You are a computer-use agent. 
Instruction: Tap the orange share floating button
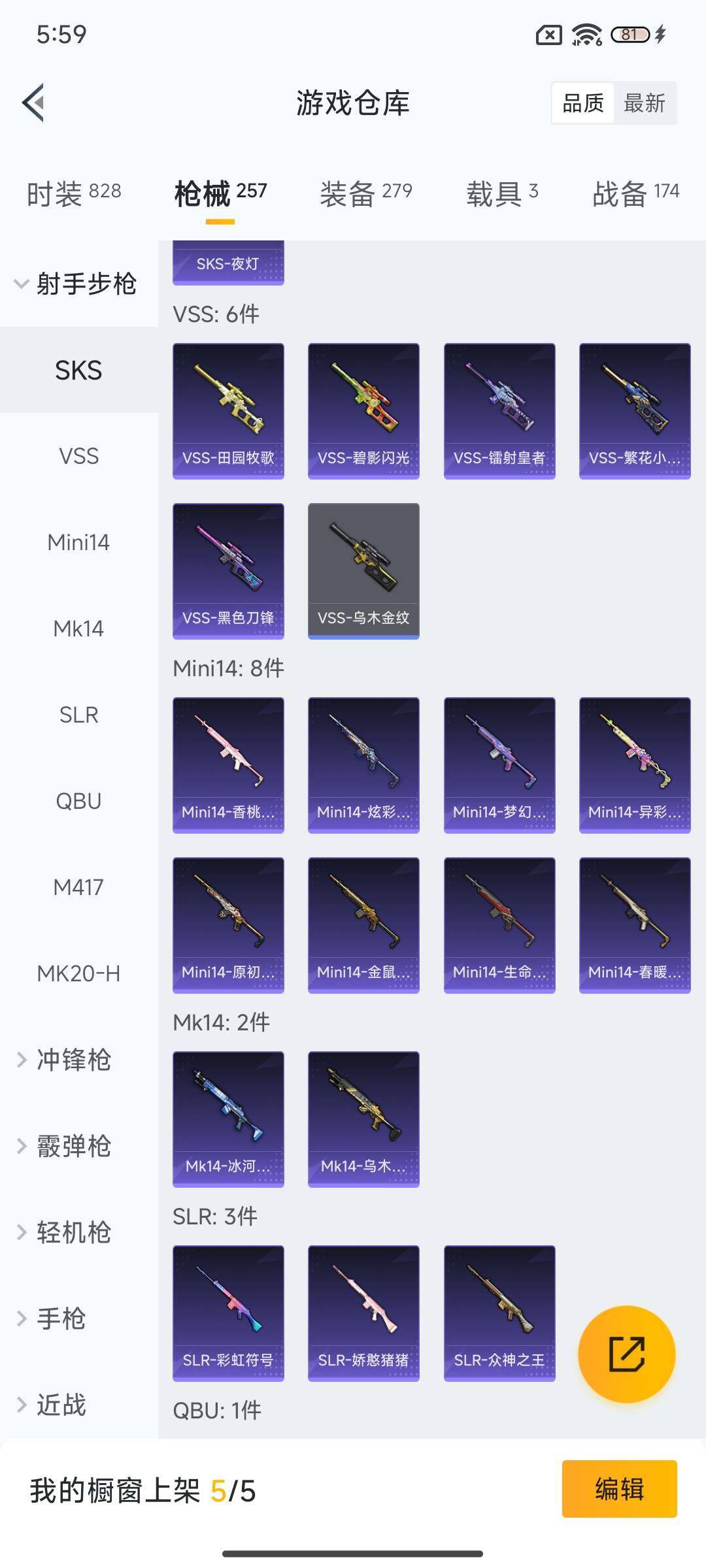(626, 1354)
